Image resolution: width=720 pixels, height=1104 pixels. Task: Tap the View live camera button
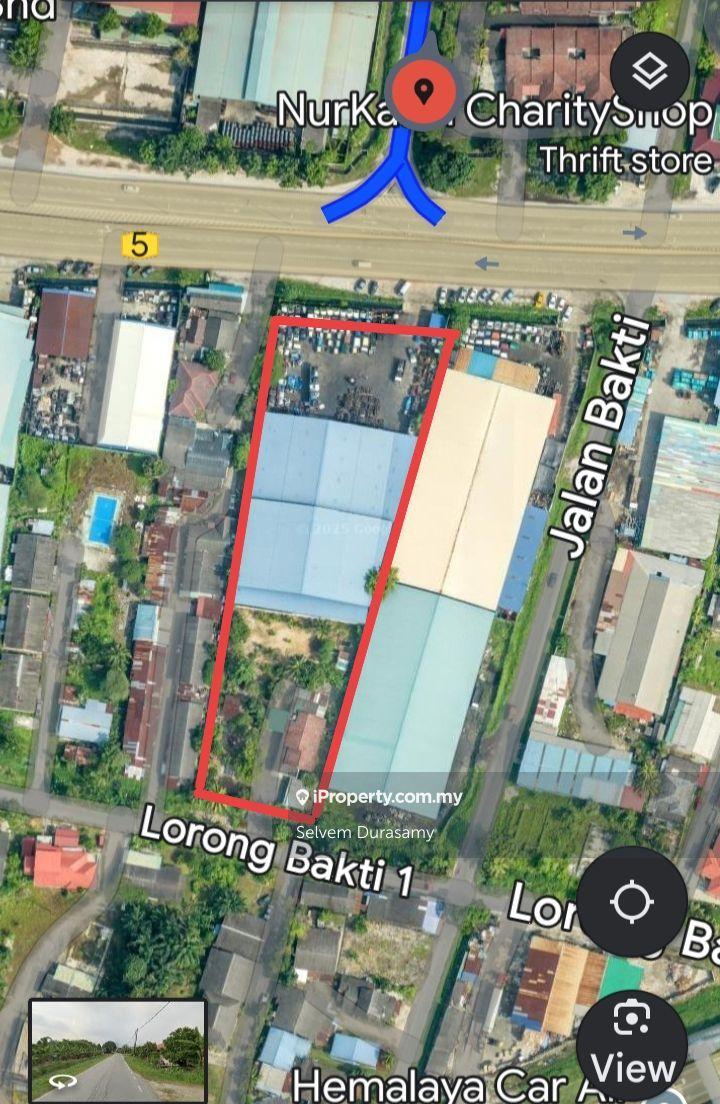[x=633, y=1045]
